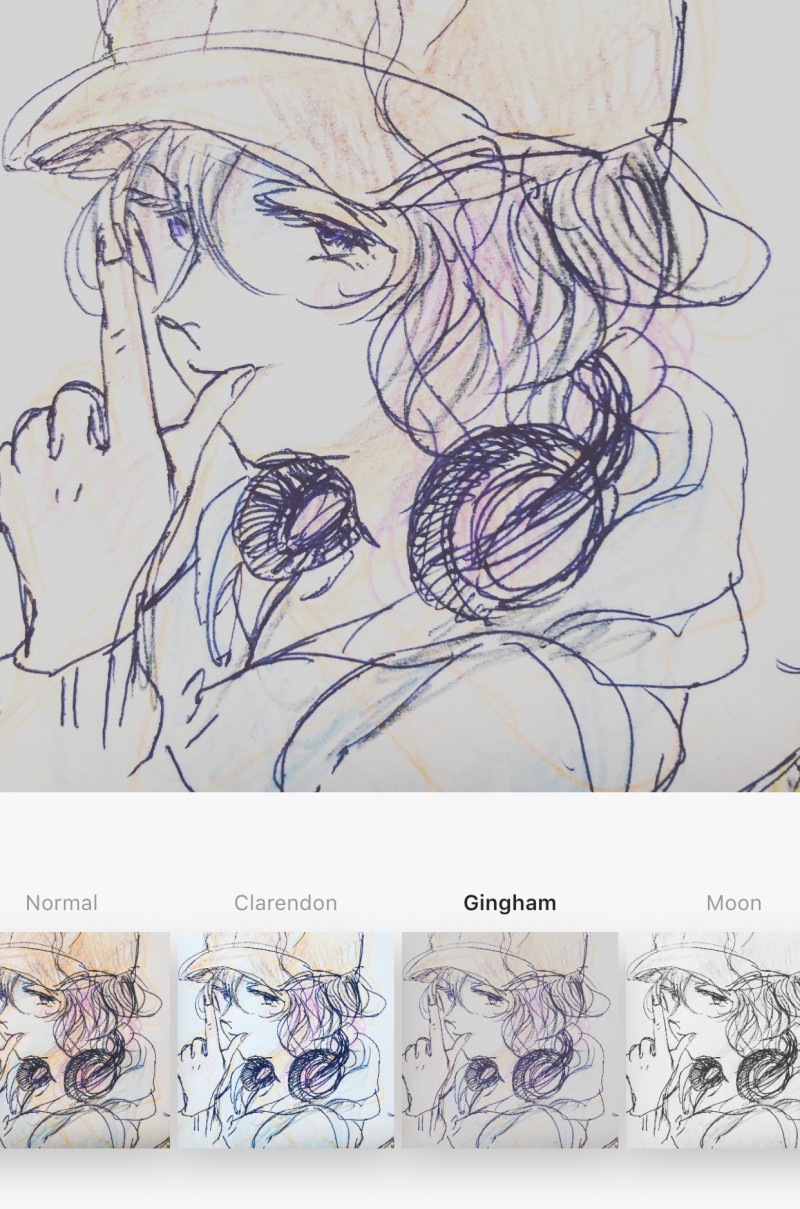Choose the Moon black-and-white filter
The height and width of the screenshot is (1209, 800).
(x=714, y=1040)
